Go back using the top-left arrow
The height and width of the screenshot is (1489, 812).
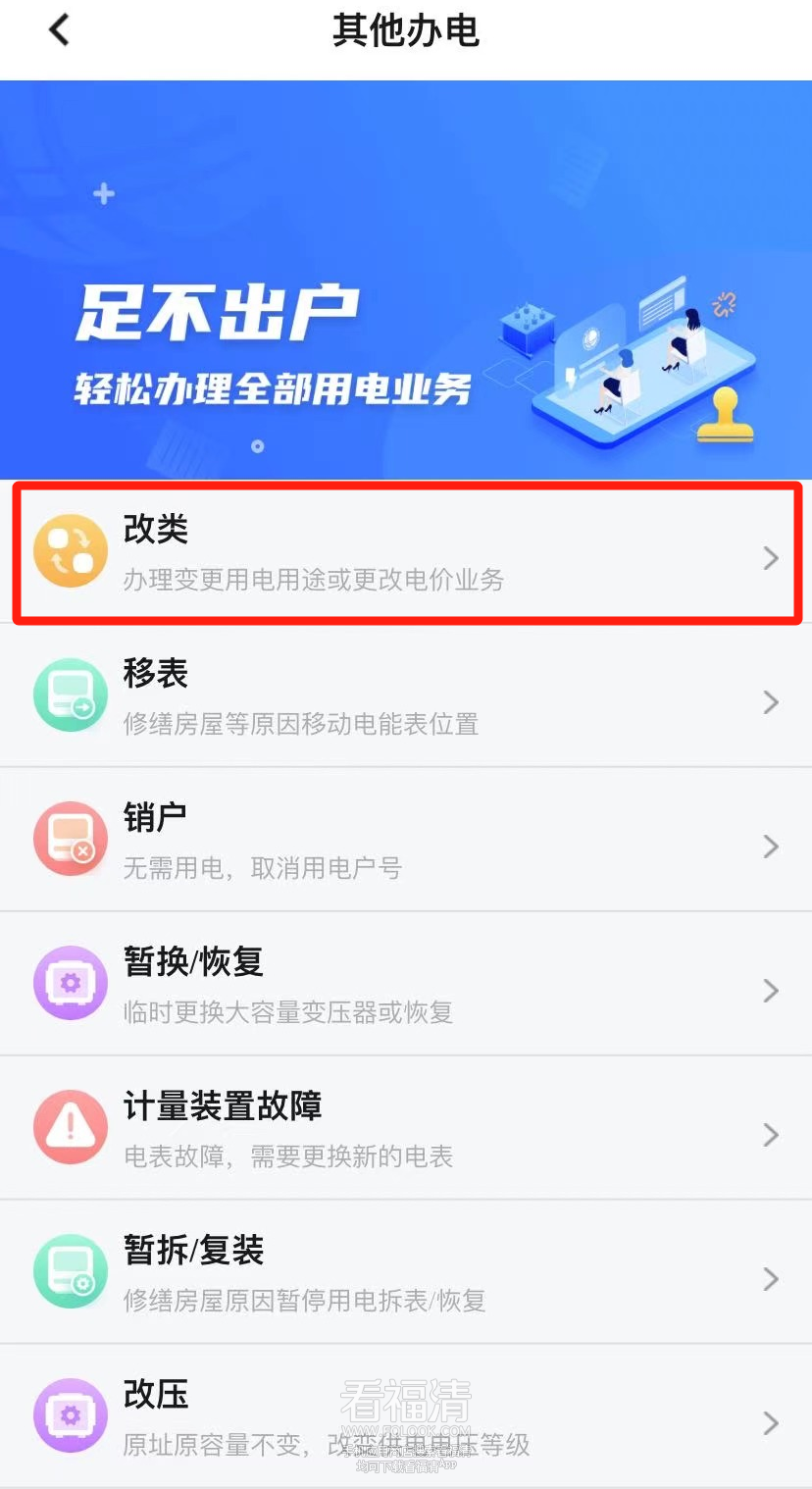(x=59, y=30)
